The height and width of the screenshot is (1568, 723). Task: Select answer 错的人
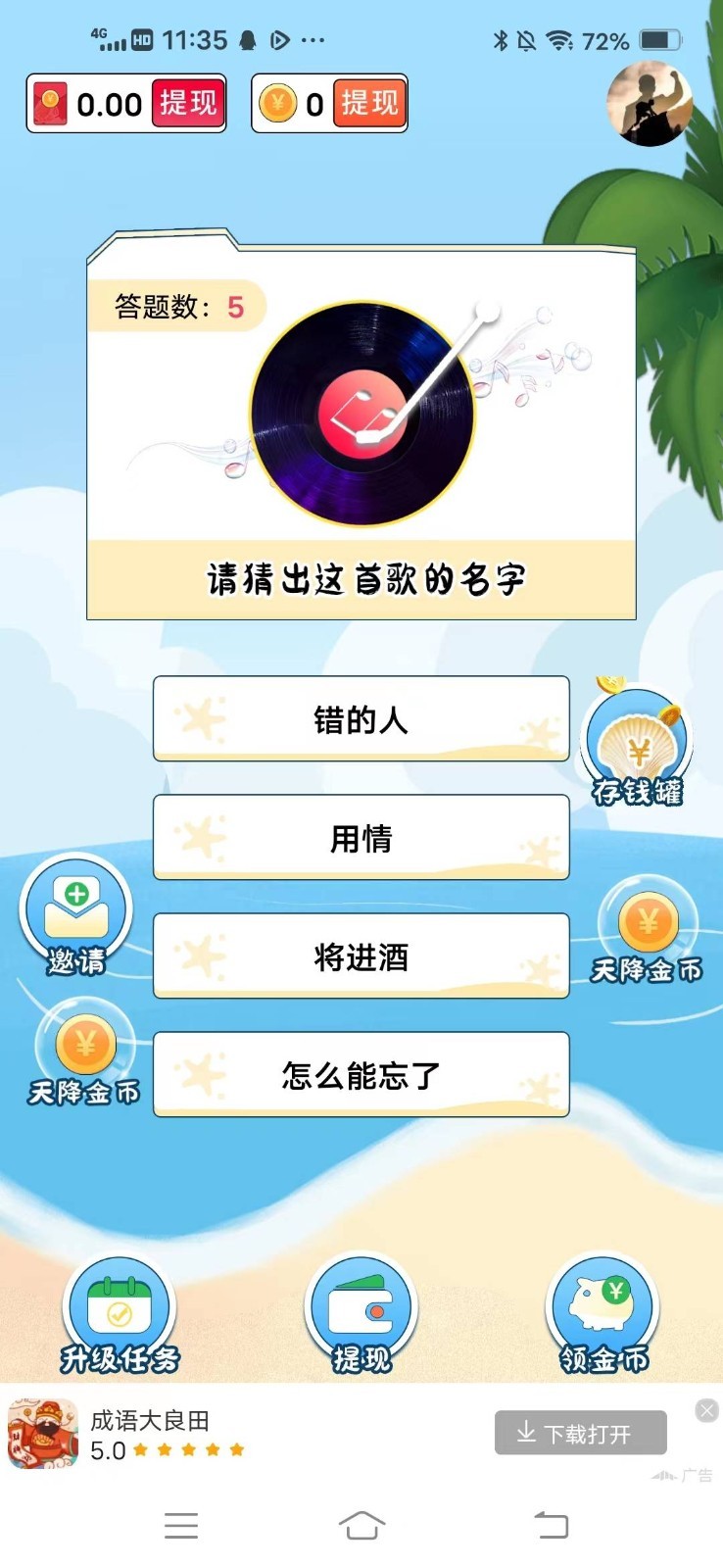361,718
